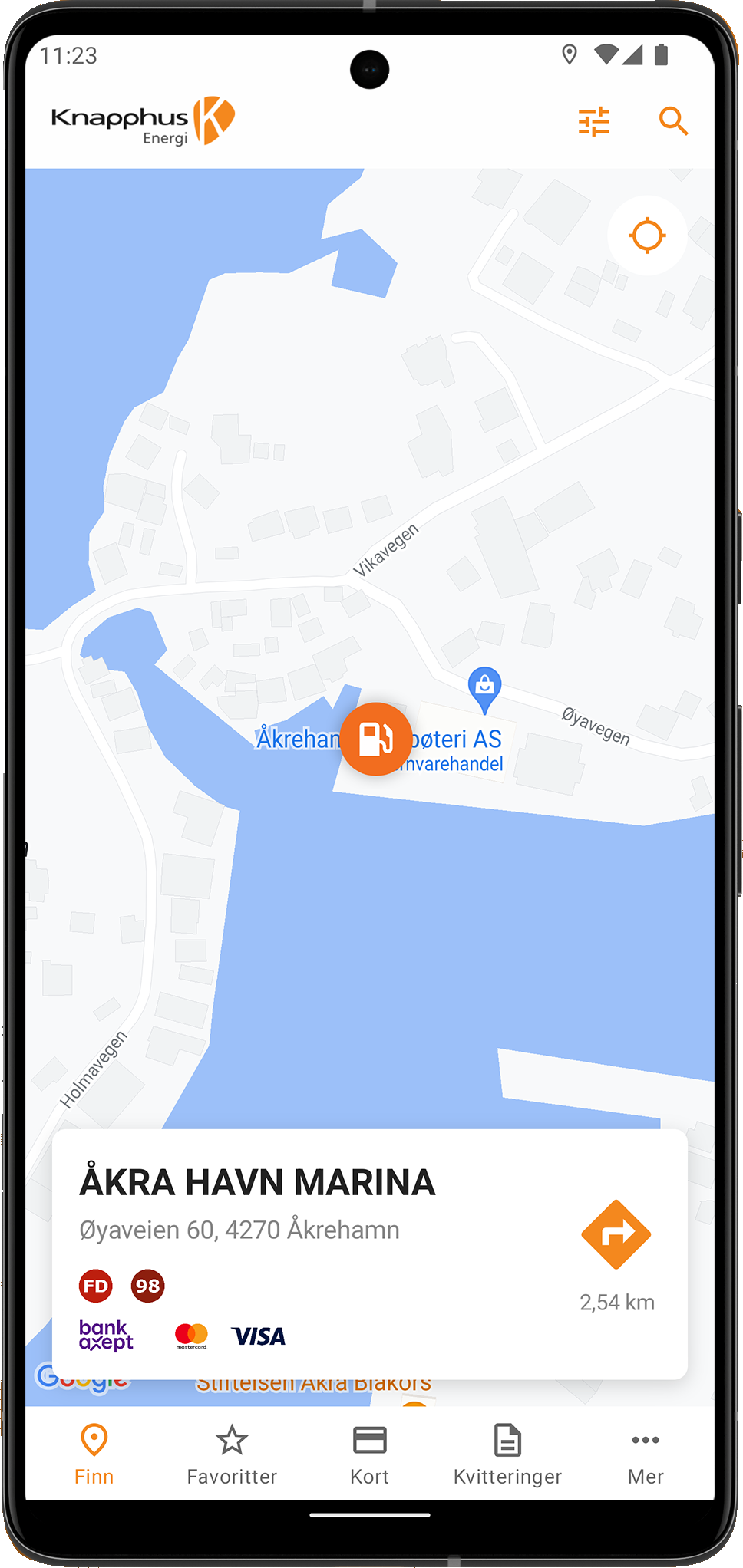The image size is (743, 1568).
Task: Center map on my location
Action: coord(647,236)
